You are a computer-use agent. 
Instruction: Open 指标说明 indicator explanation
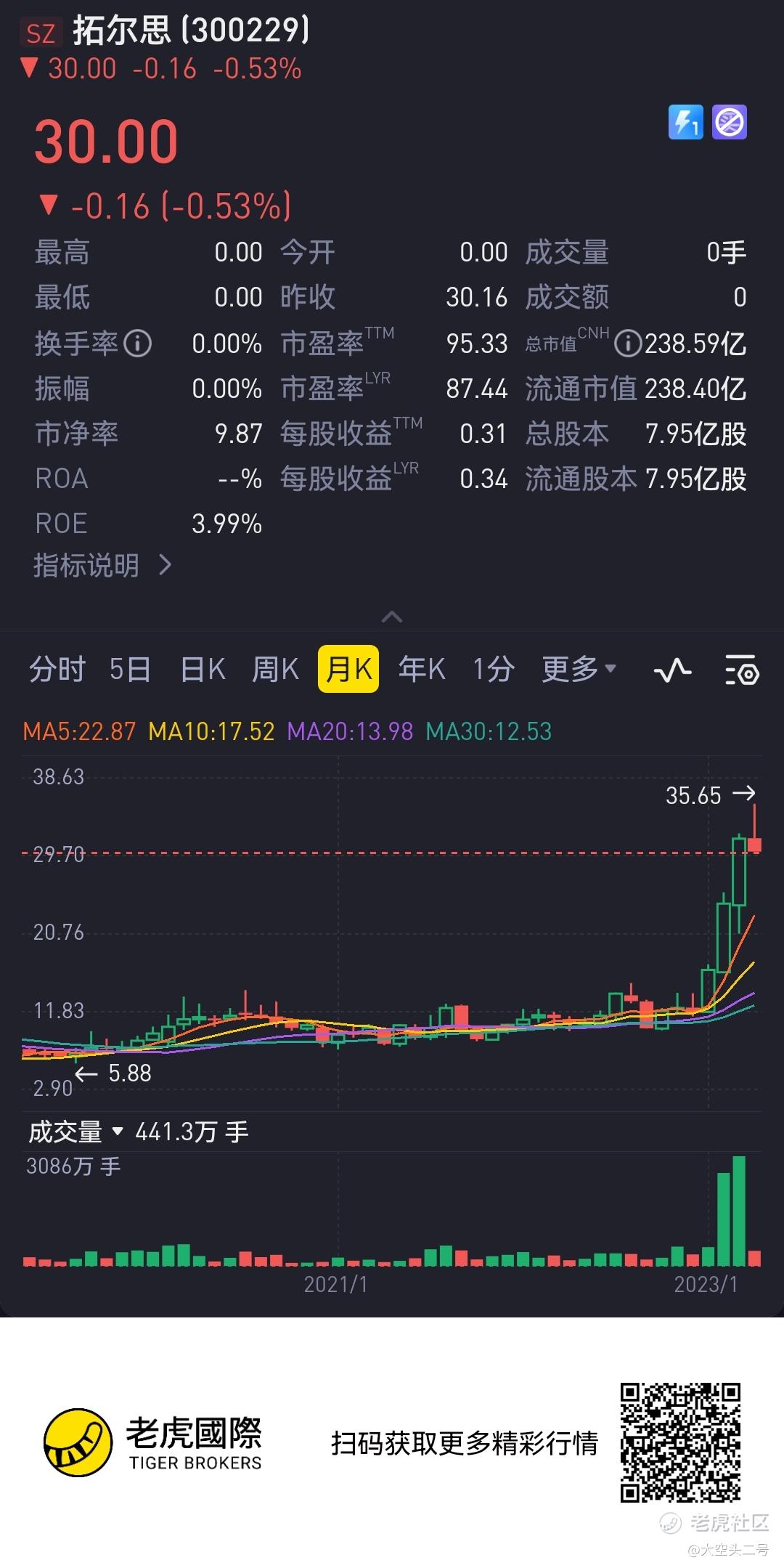click(x=102, y=565)
